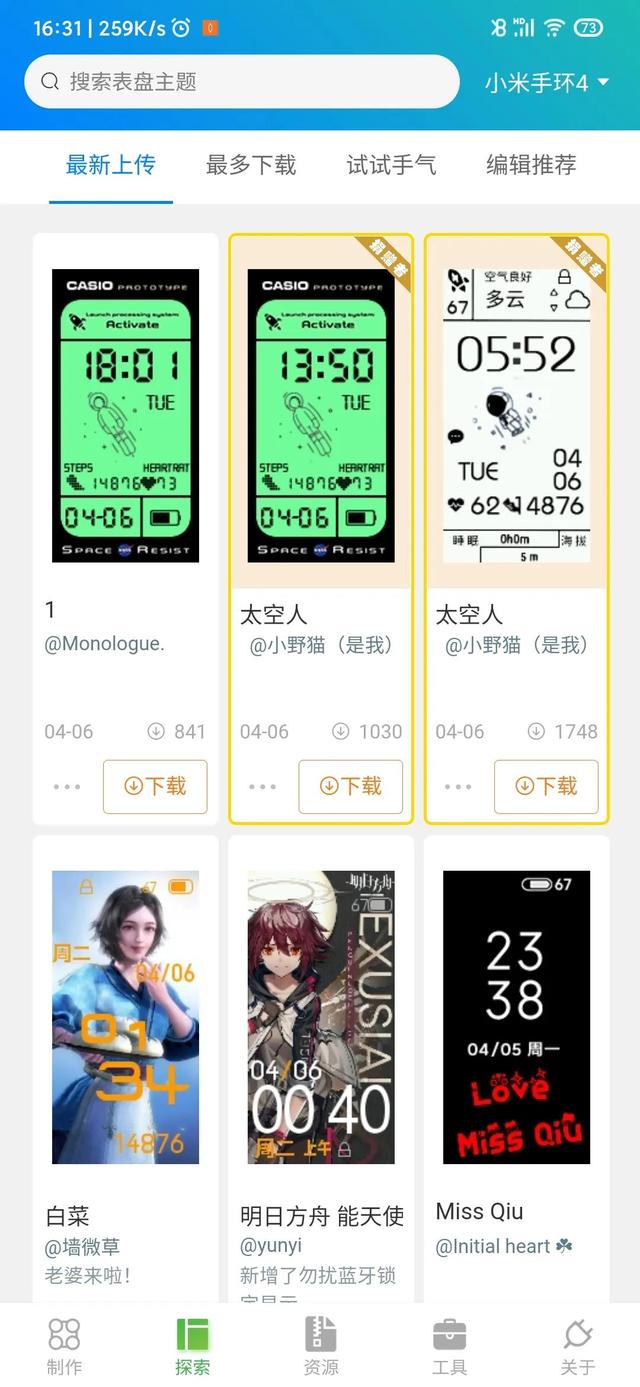This screenshot has height=1387, width=640.
Task: Download the 太空人 face with 1748 downloads
Action: click(546, 786)
